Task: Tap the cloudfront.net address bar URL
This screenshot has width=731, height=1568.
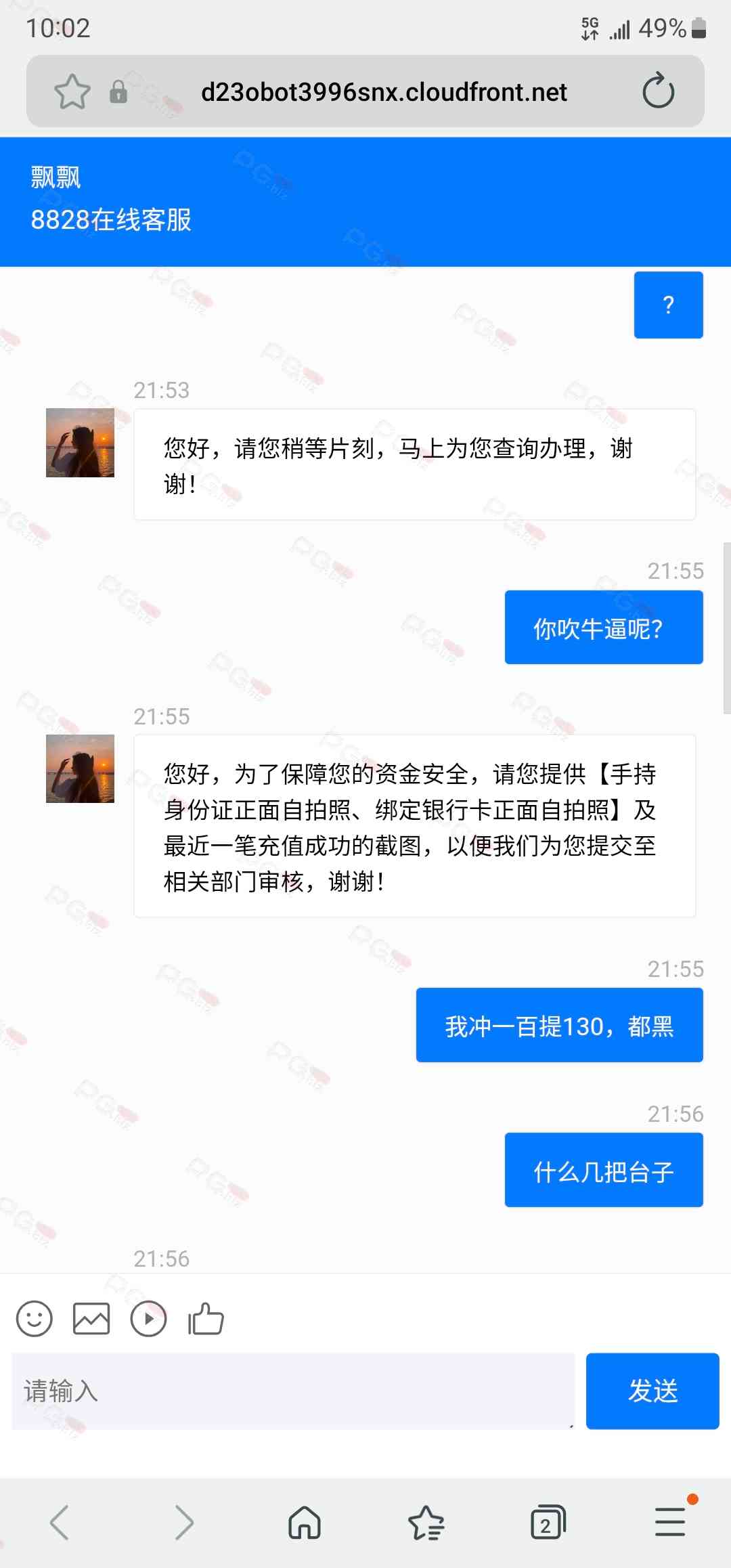Action: [x=384, y=92]
